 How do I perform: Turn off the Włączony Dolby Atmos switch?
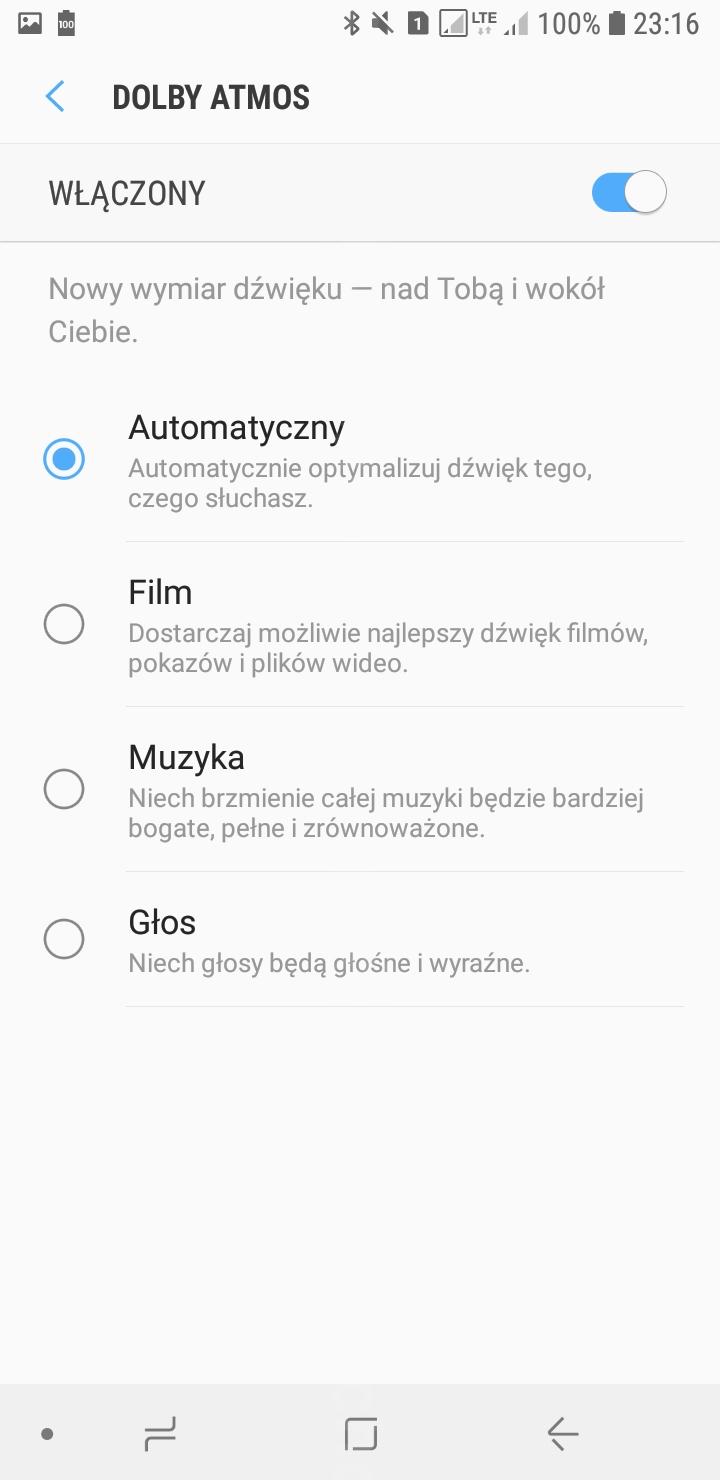(x=629, y=192)
